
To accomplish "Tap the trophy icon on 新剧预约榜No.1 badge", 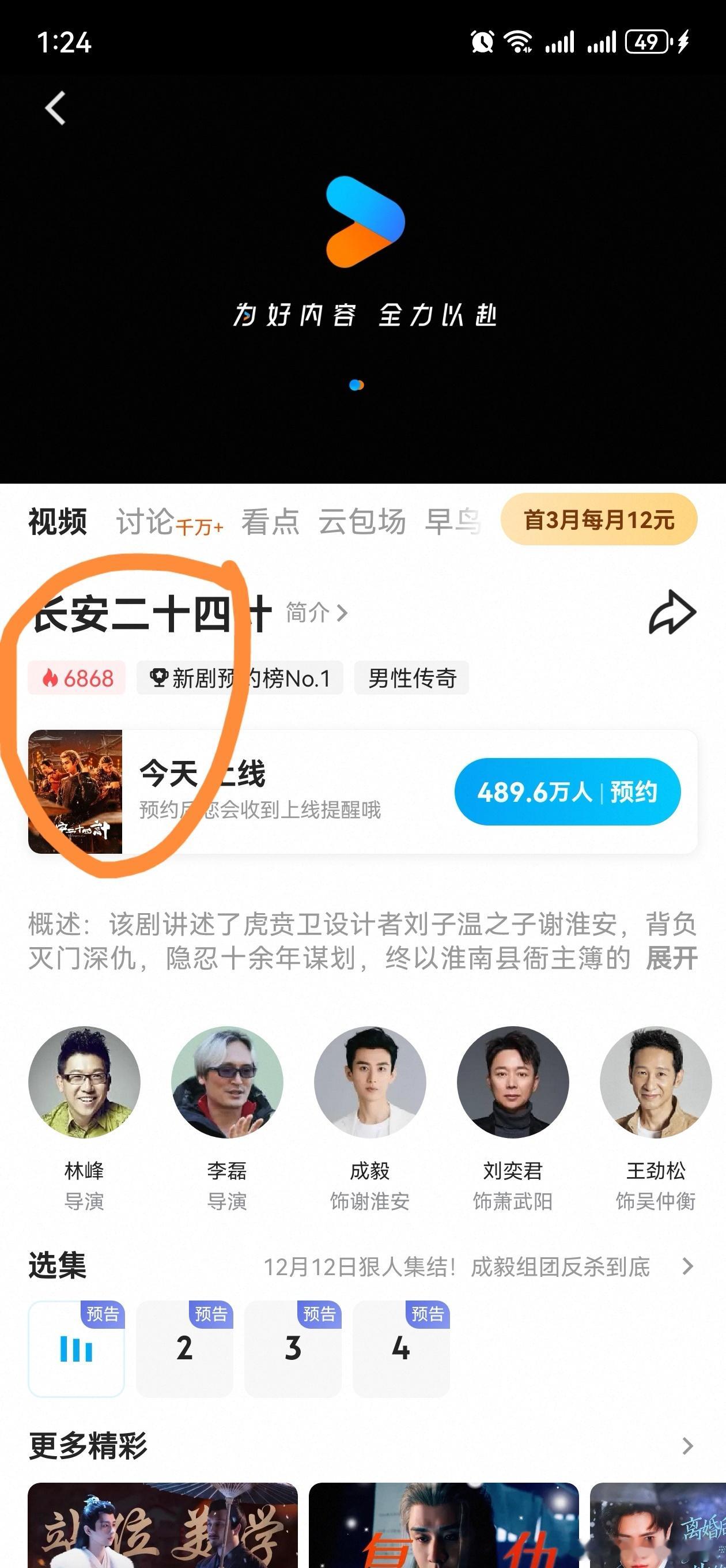I will 158,677.
